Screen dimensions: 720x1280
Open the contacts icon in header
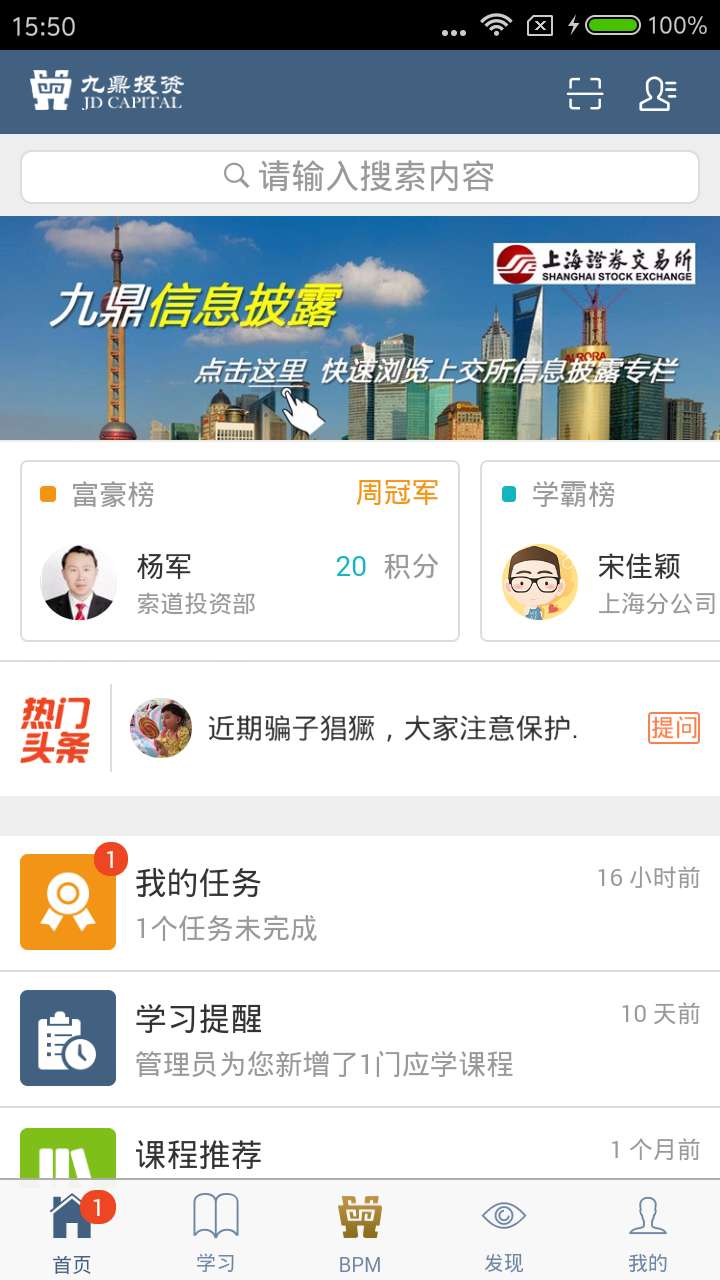[x=657, y=93]
